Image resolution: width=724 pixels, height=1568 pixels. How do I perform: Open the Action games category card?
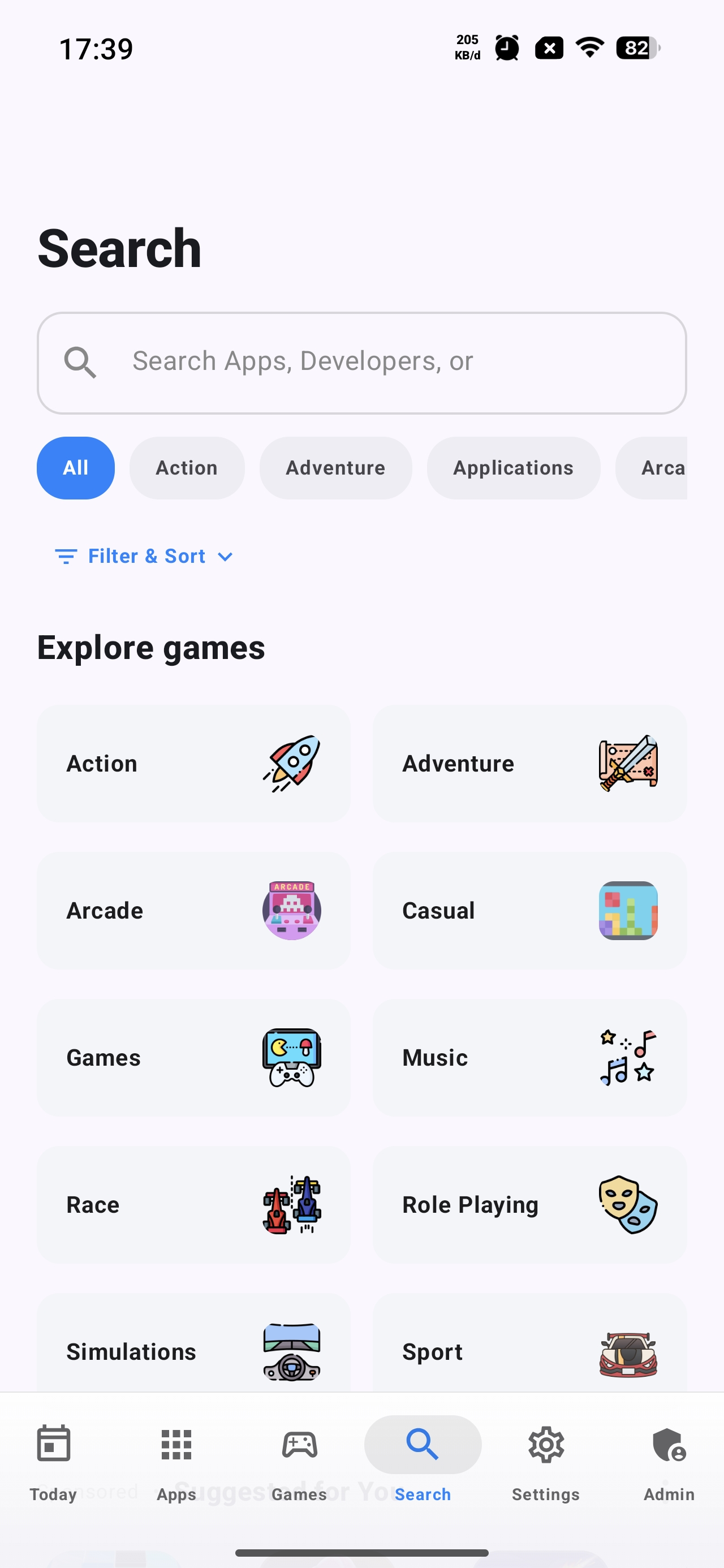click(193, 763)
